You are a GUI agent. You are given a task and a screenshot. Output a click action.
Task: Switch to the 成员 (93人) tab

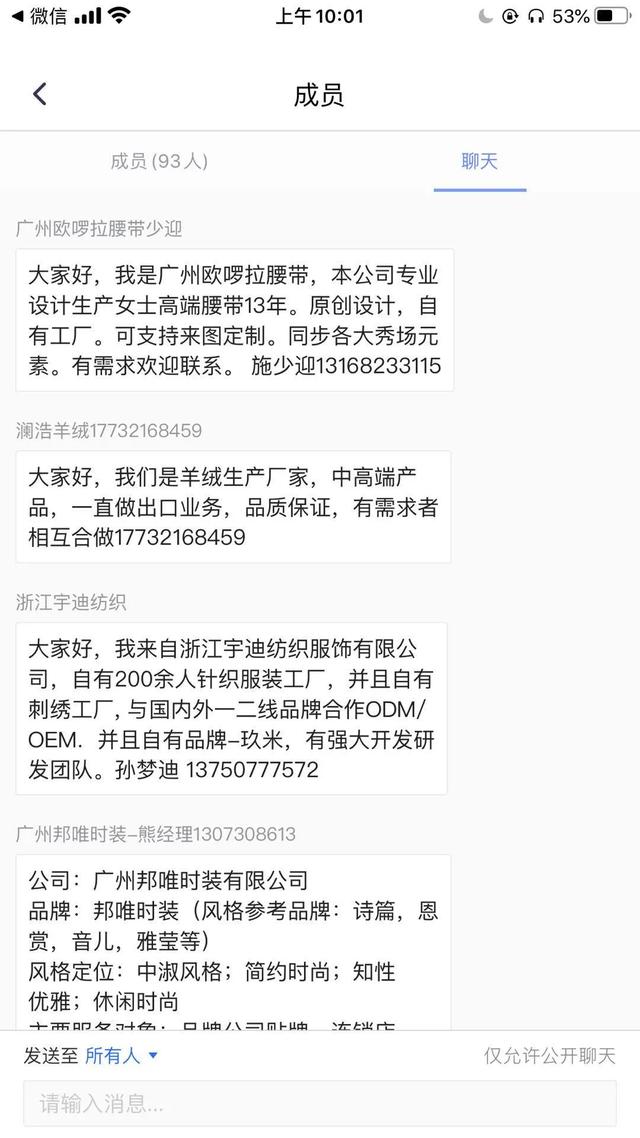pos(159,161)
